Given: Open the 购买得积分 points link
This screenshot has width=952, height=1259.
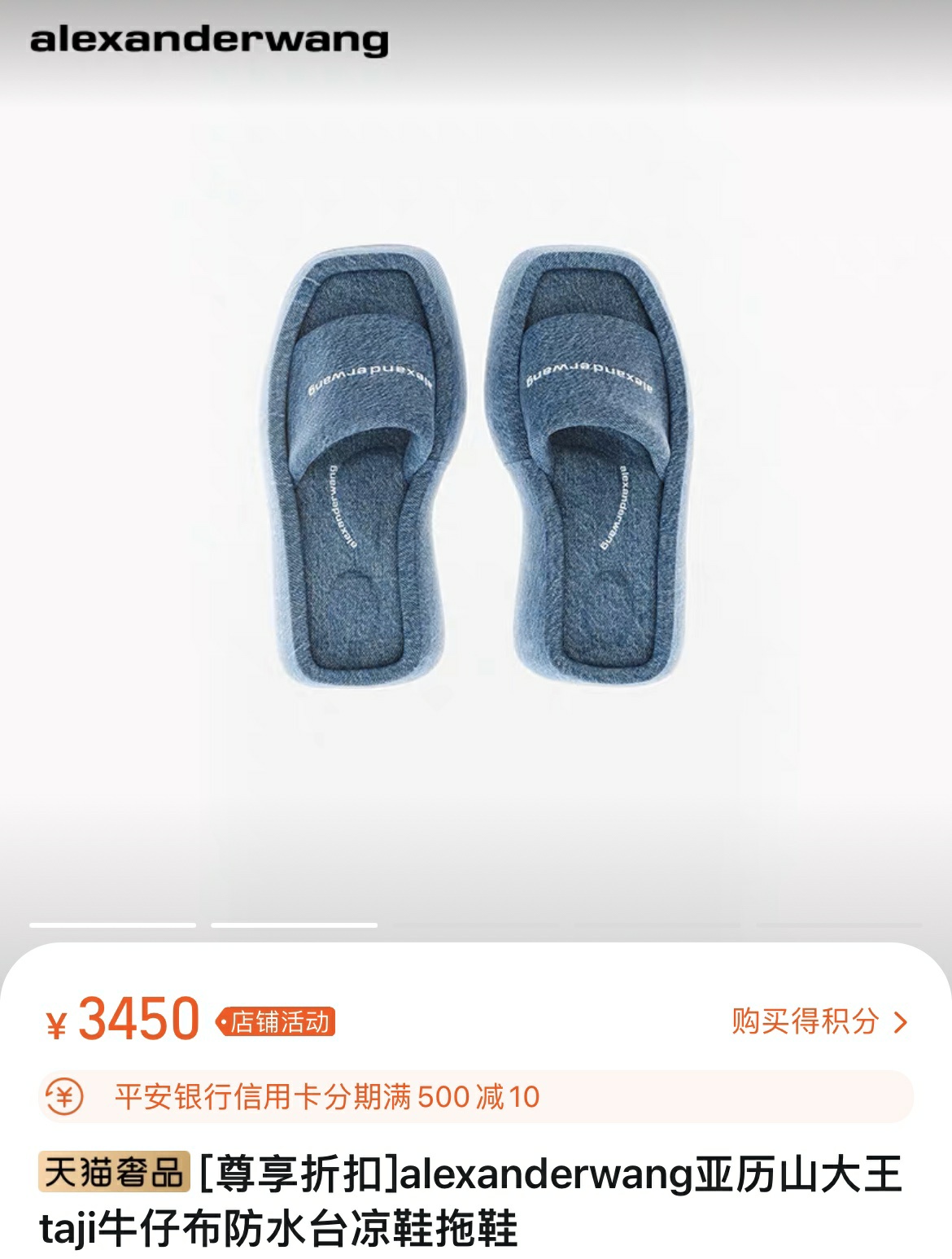Looking at the screenshot, I should [x=819, y=1021].
